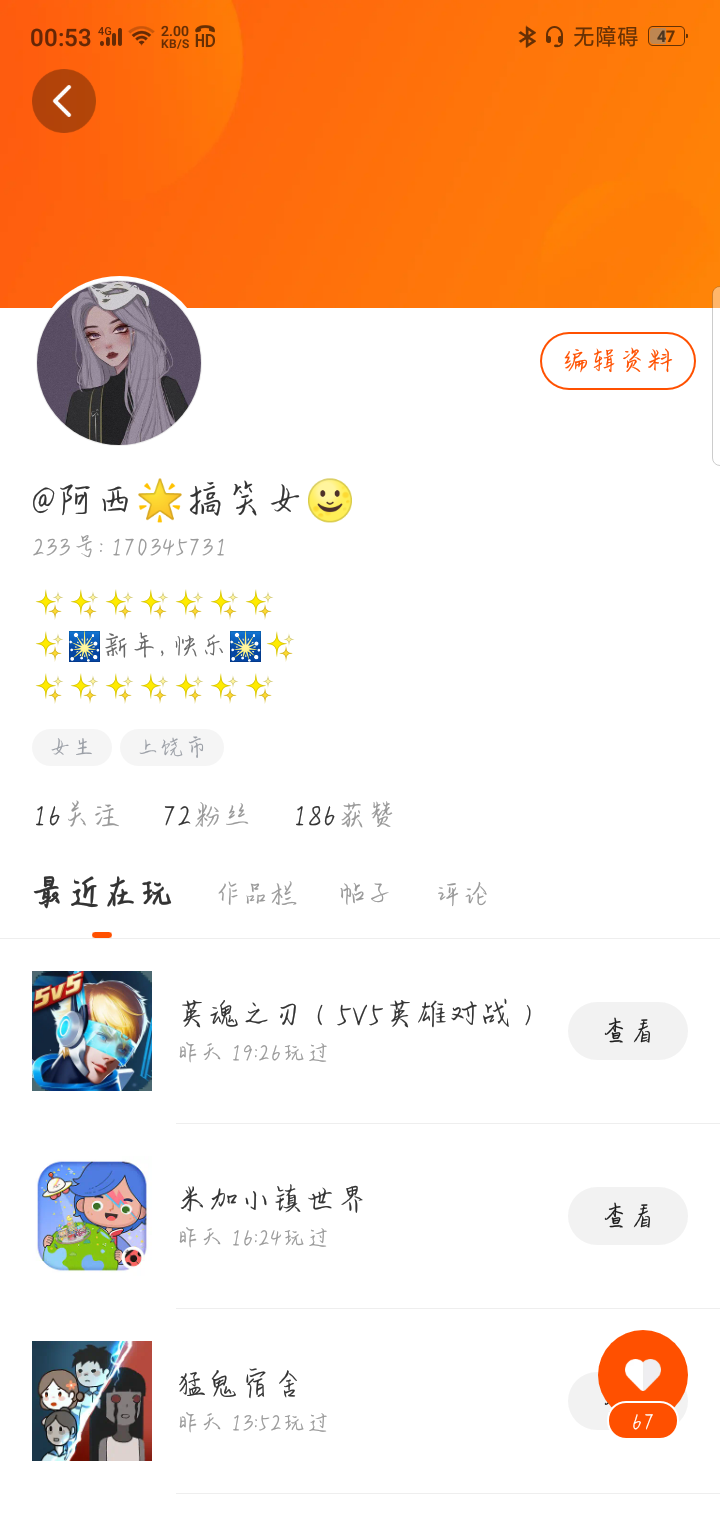Image resolution: width=720 pixels, height=1520 pixels.
Task: Tap the 编辑资料 button
Action: click(x=617, y=361)
